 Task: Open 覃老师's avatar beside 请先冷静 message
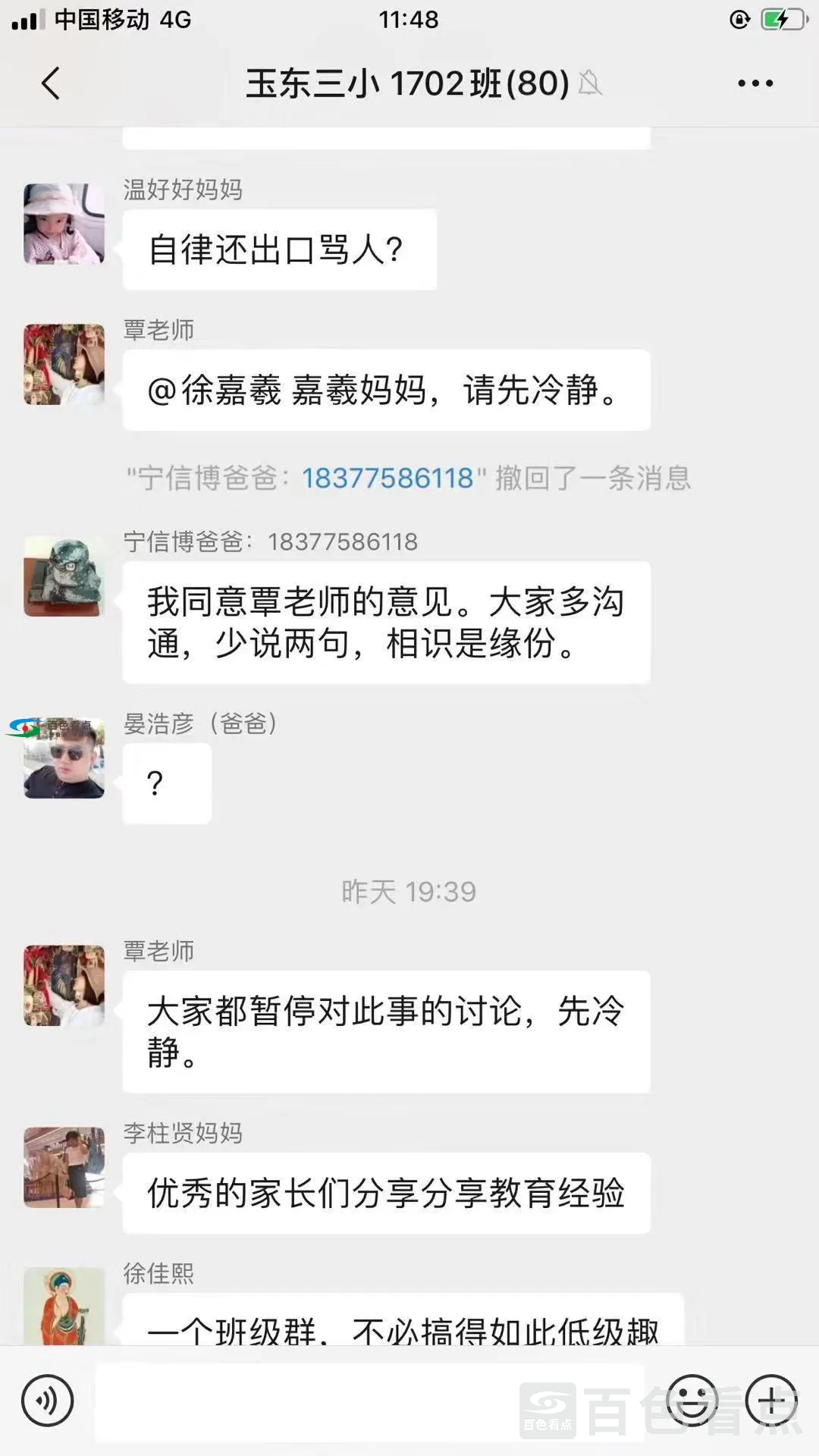click(x=64, y=365)
